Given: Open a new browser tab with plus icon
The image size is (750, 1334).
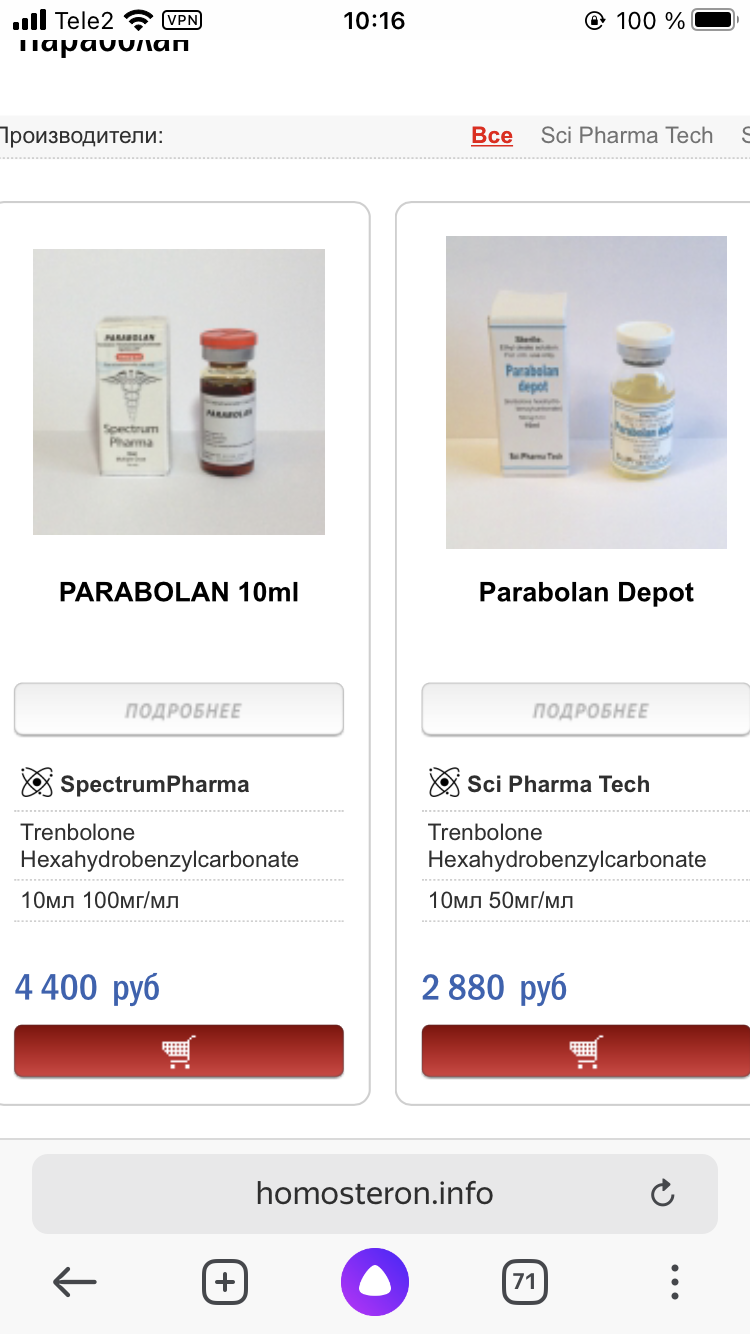Looking at the screenshot, I should pyautogui.click(x=224, y=1281).
